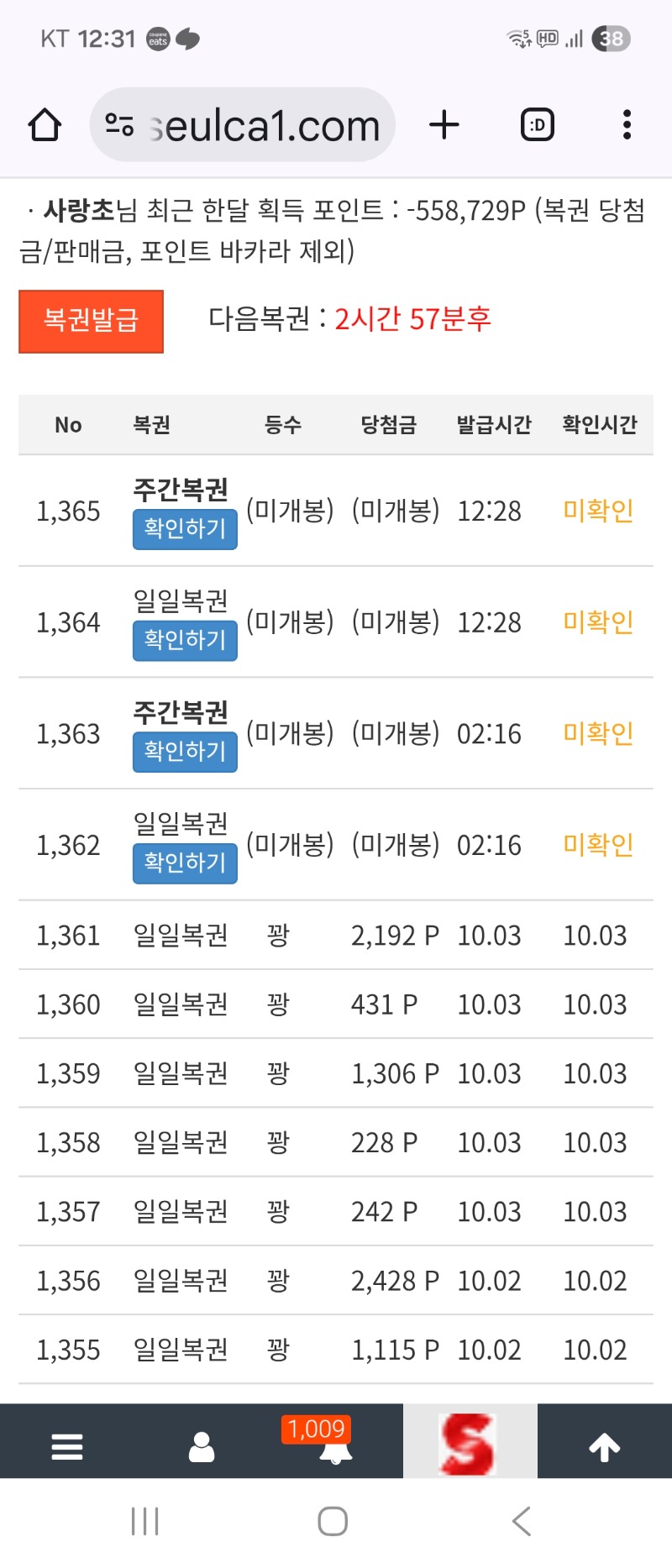Go to browser home page
672x1568 pixels.
(x=45, y=126)
